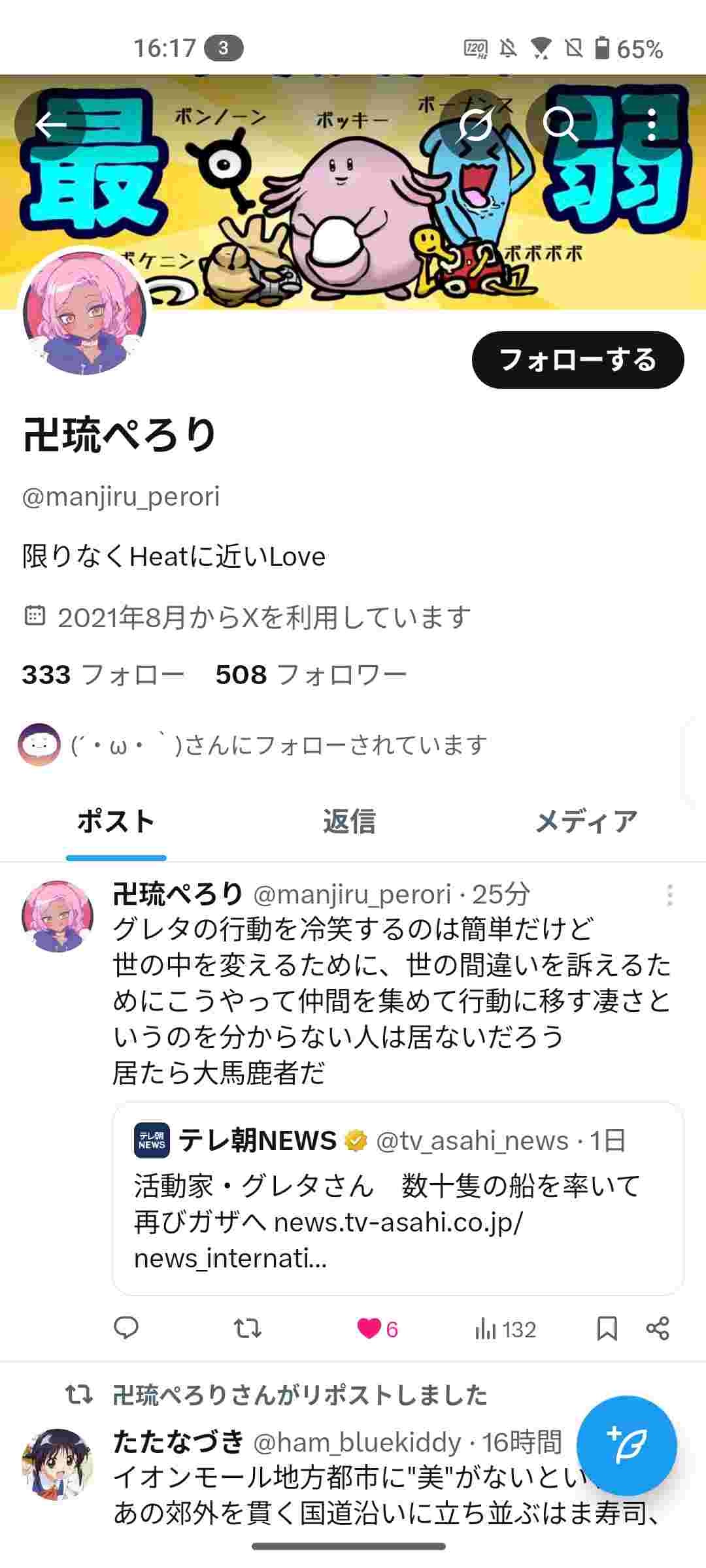Open the profile avatar picture
Image resolution: width=706 pixels, height=1568 pixels.
click(84, 312)
